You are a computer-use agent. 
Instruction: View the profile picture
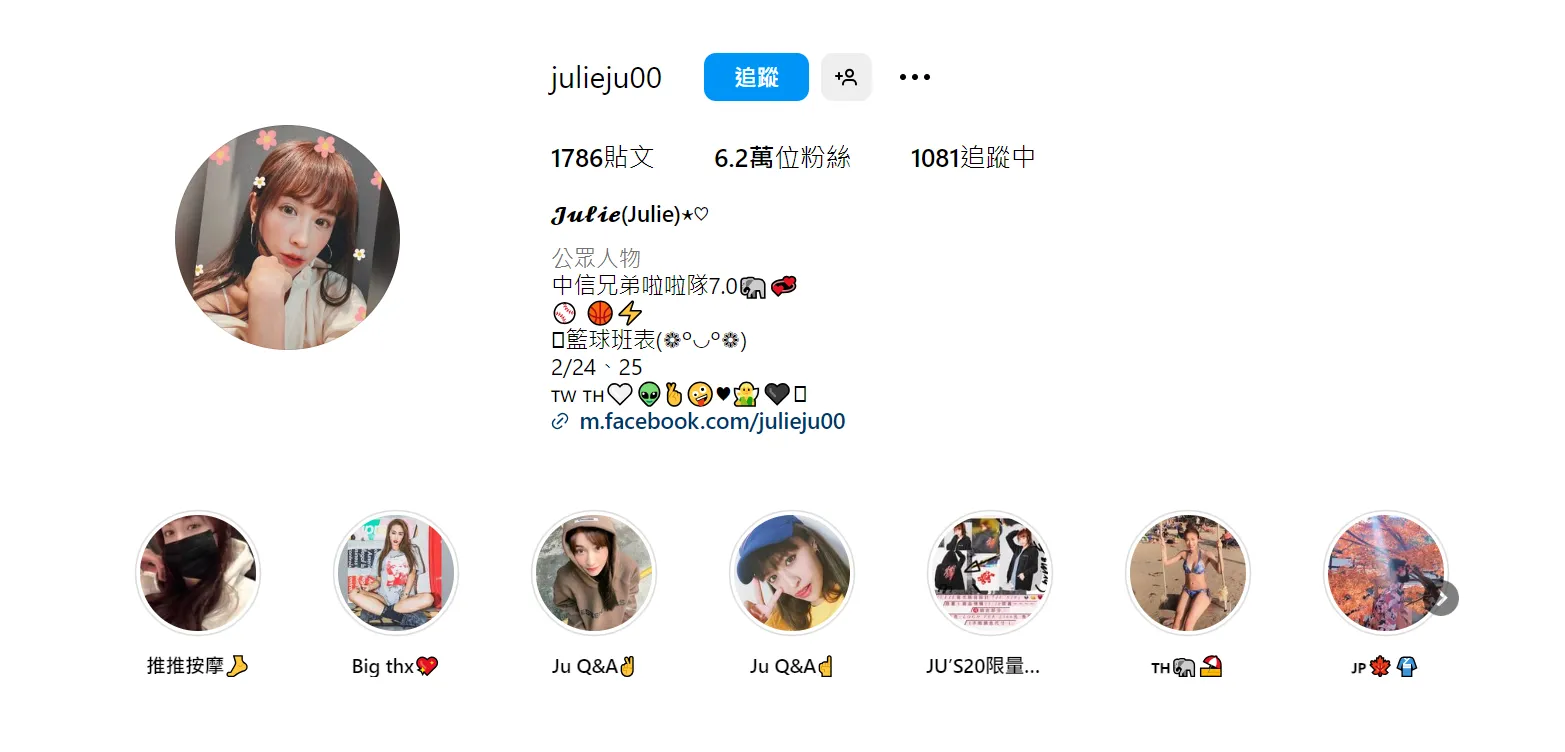point(288,238)
